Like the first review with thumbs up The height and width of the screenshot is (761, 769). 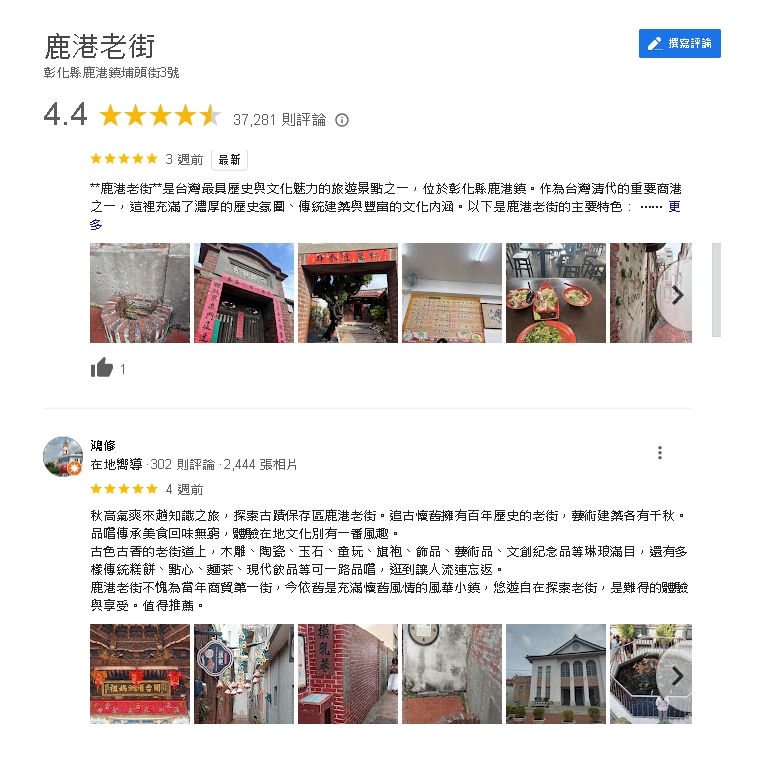pyautogui.click(x=102, y=368)
